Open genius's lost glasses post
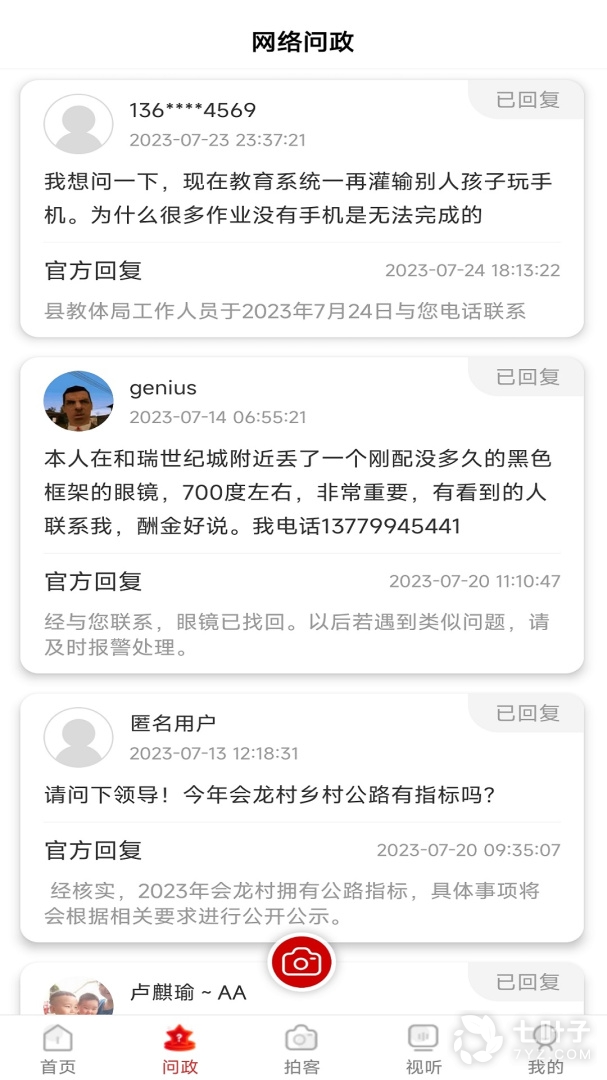This screenshot has height=1080, width=607. (x=298, y=492)
